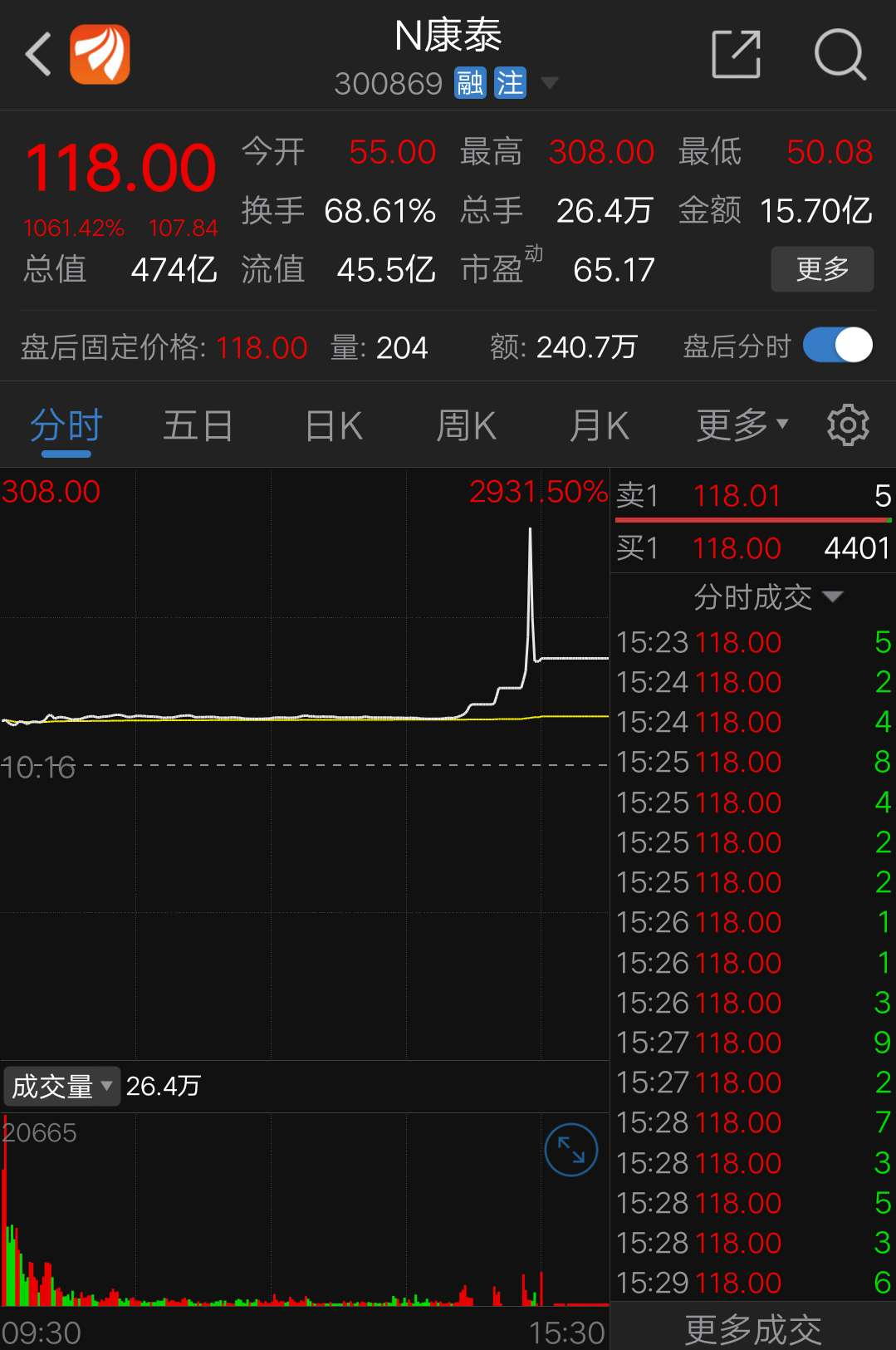Go back using the top-left arrow
The height and width of the screenshot is (1350, 896).
(38, 55)
